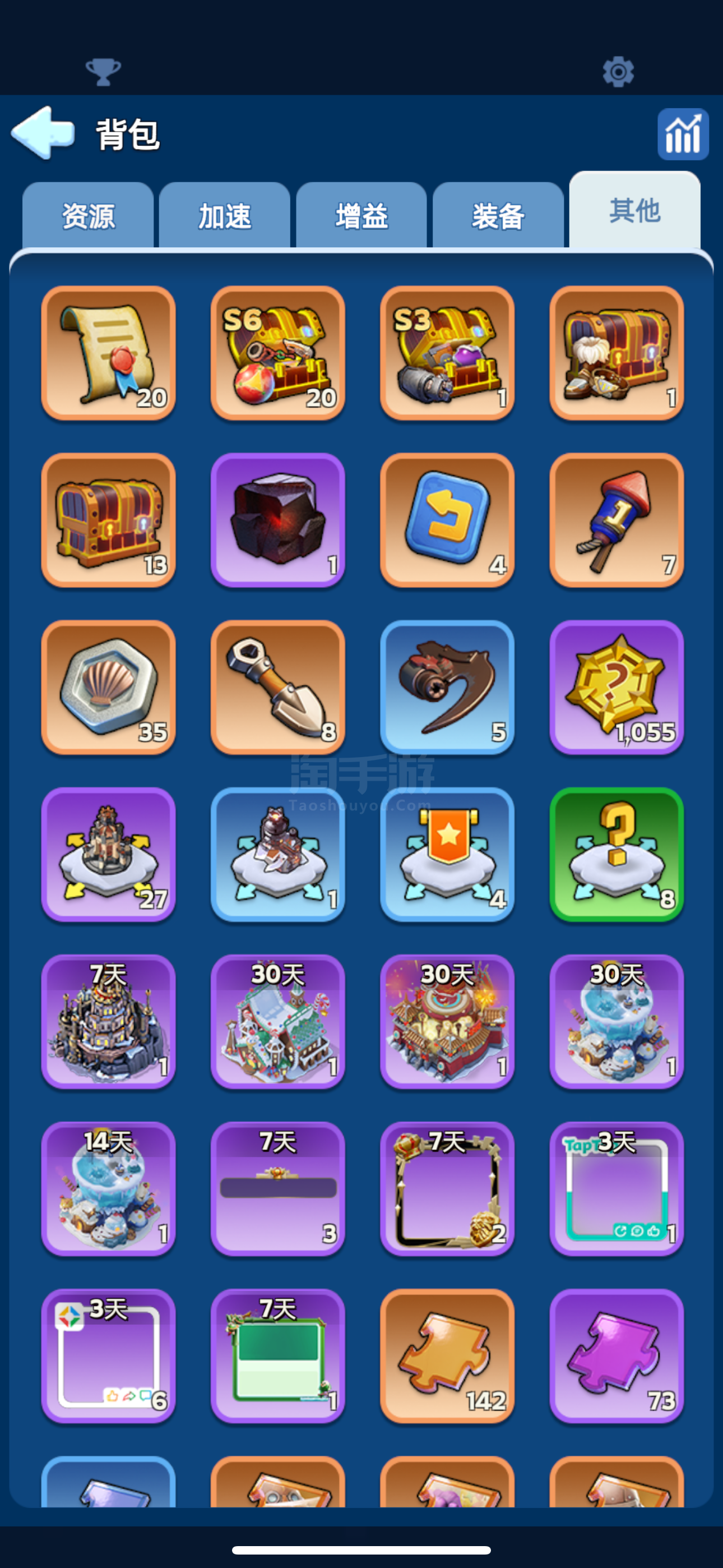
Task: Switch to the 资源 tab
Action: click(87, 216)
